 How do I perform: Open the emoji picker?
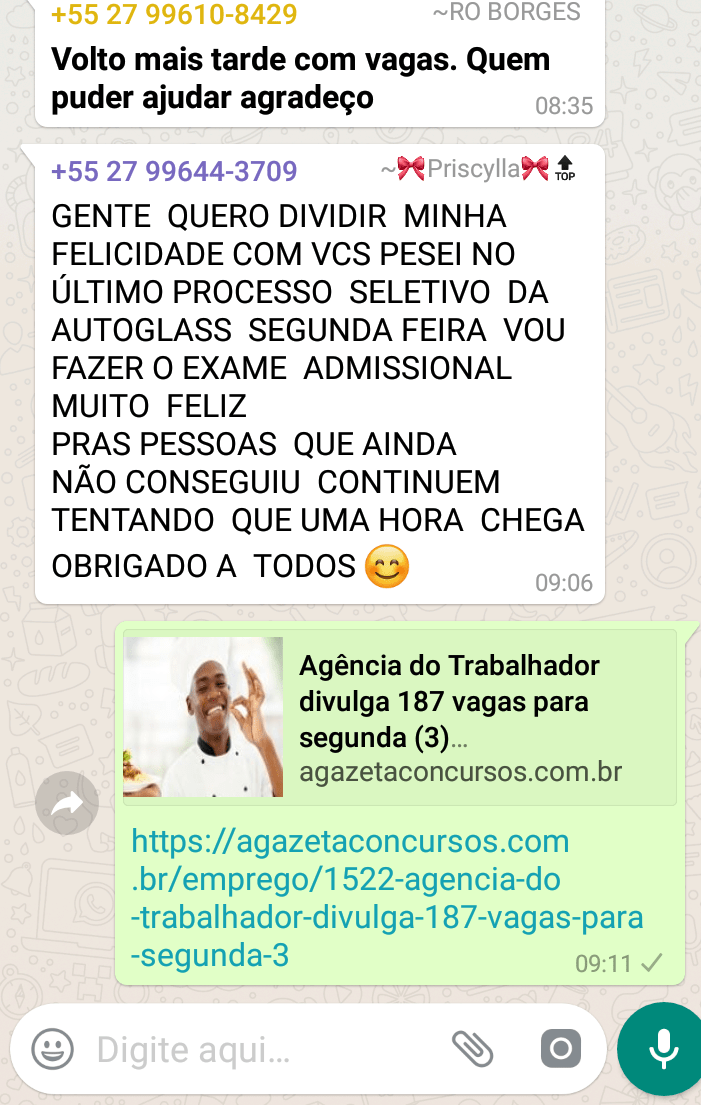[x=53, y=1050]
